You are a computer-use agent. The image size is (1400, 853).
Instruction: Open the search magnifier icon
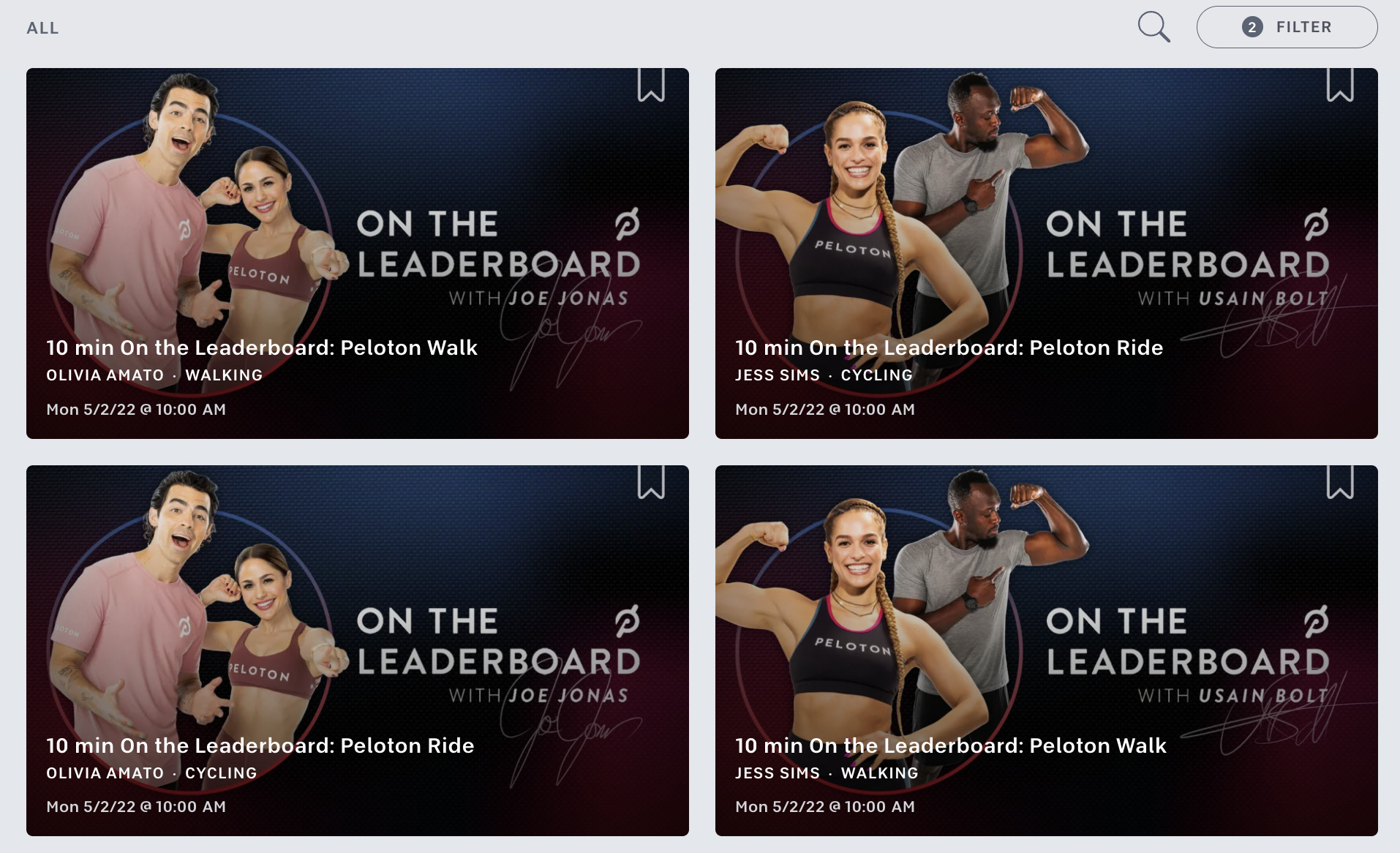(x=1153, y=27)
